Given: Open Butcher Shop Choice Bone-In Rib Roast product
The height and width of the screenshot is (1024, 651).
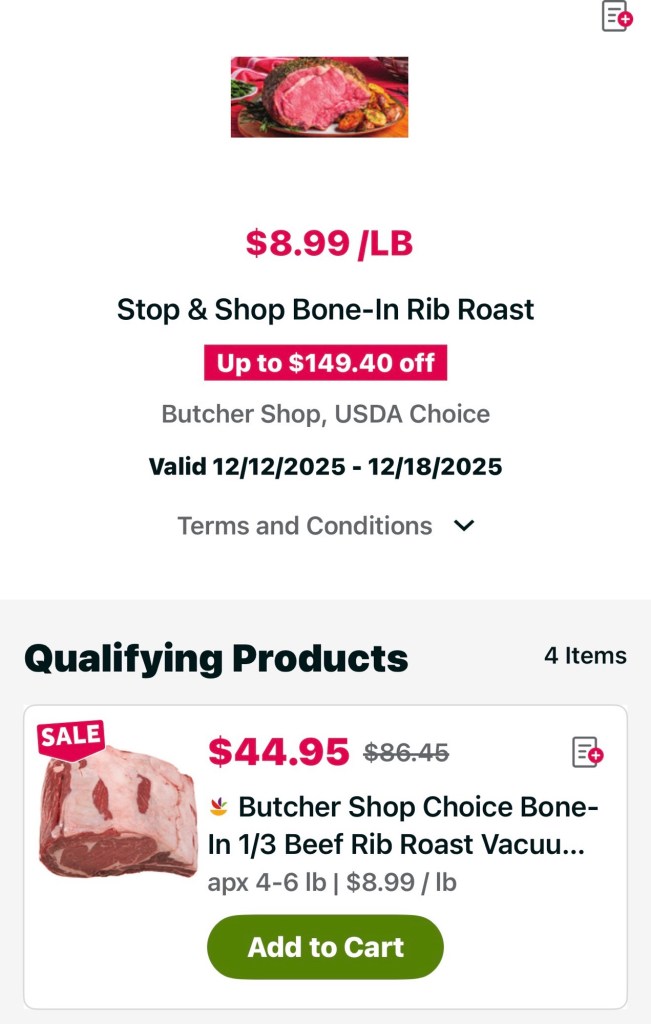Looking at the screenshot, I should (403, 825).
